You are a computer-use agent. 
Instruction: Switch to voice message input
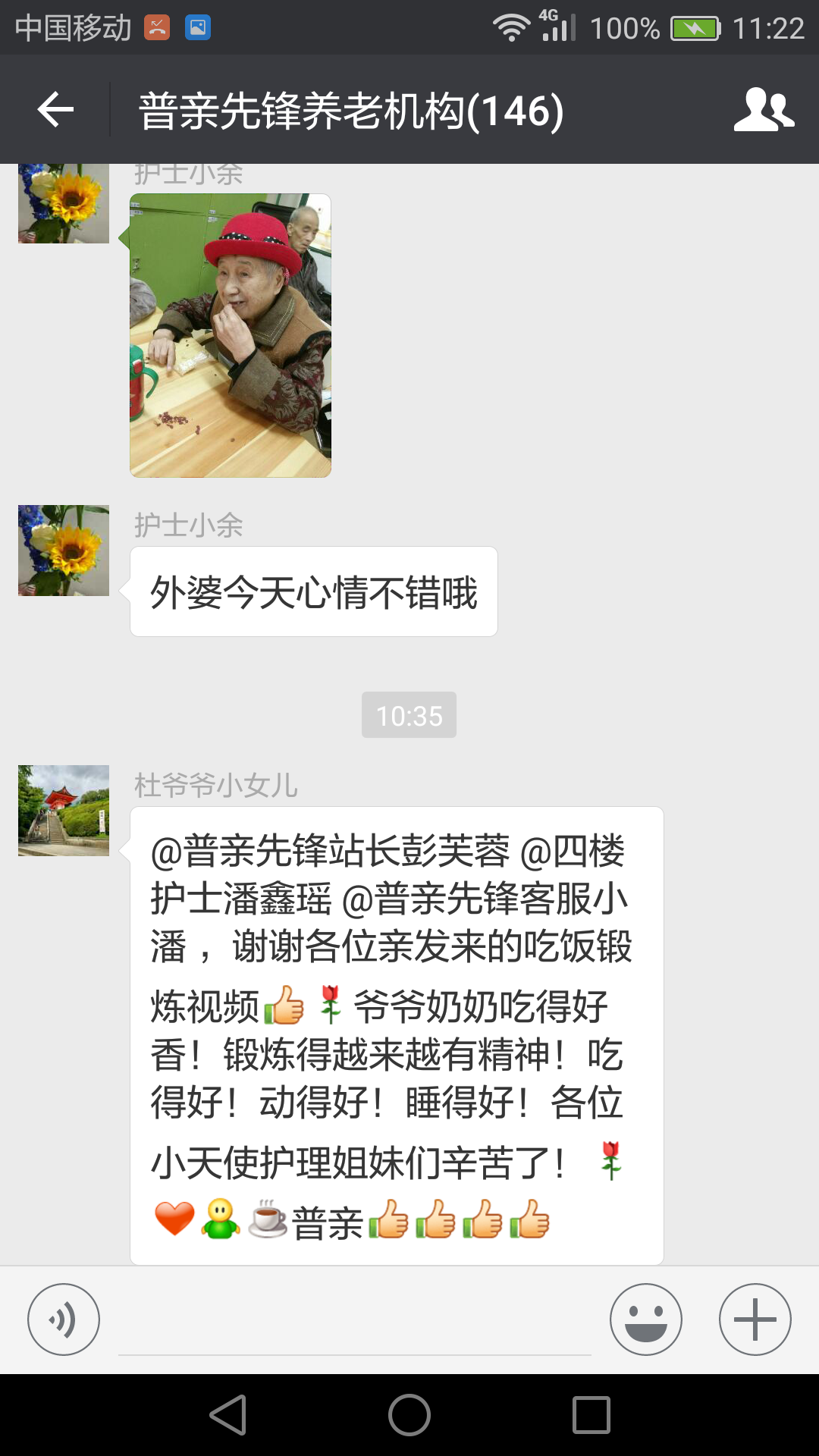pos(64,1319)
